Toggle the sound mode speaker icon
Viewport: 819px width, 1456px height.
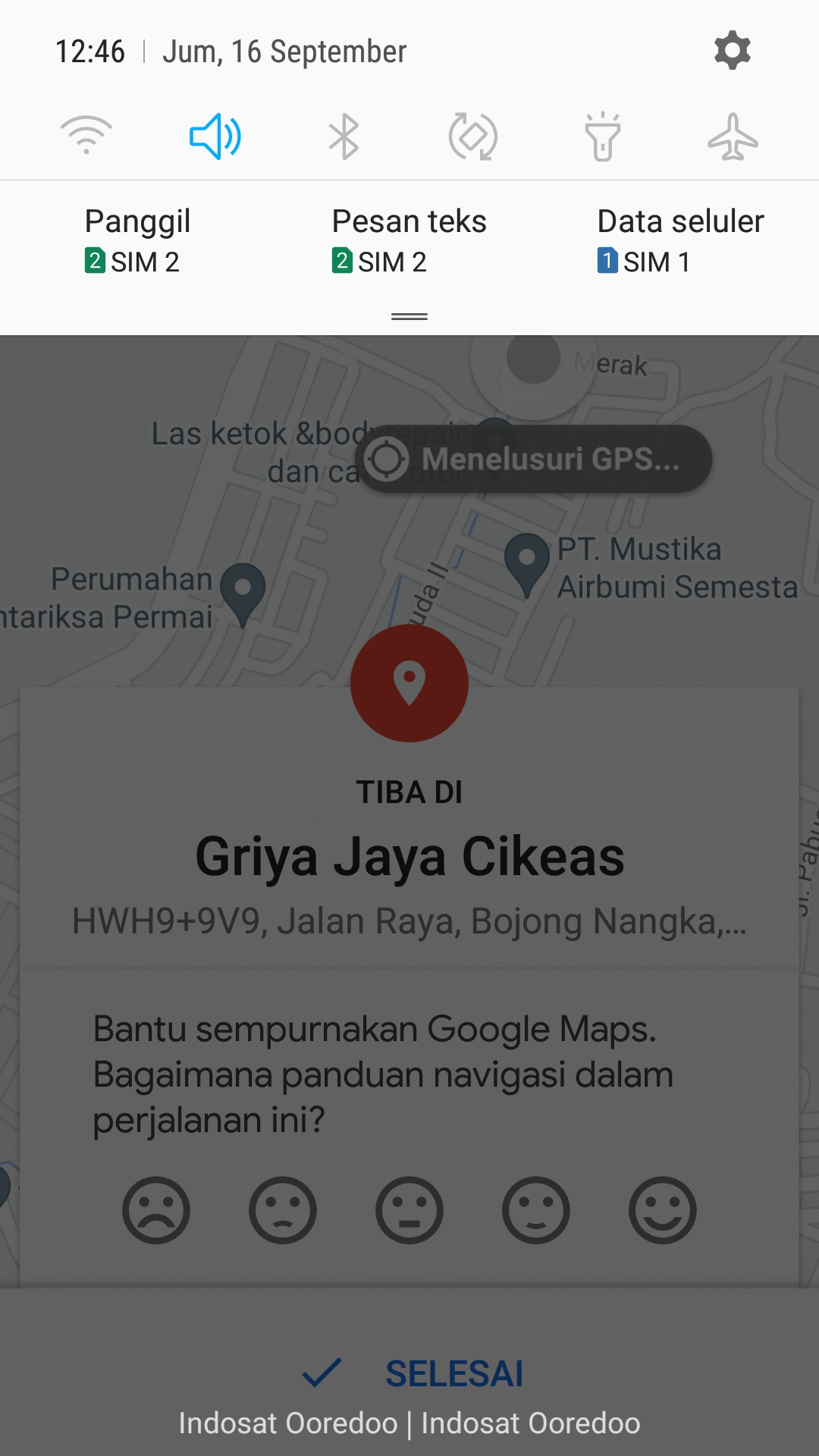click(x=215, y=136)
